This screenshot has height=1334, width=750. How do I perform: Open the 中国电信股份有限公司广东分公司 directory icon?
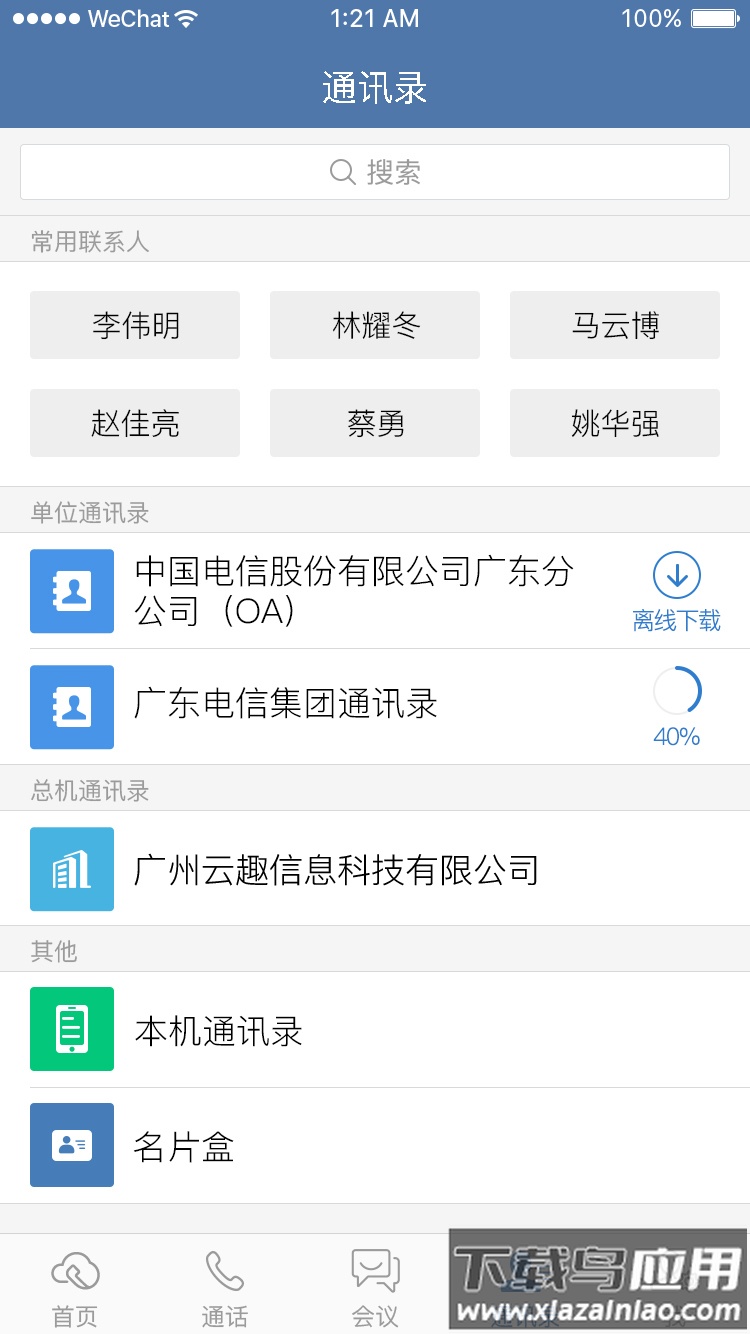coord(72,591)
